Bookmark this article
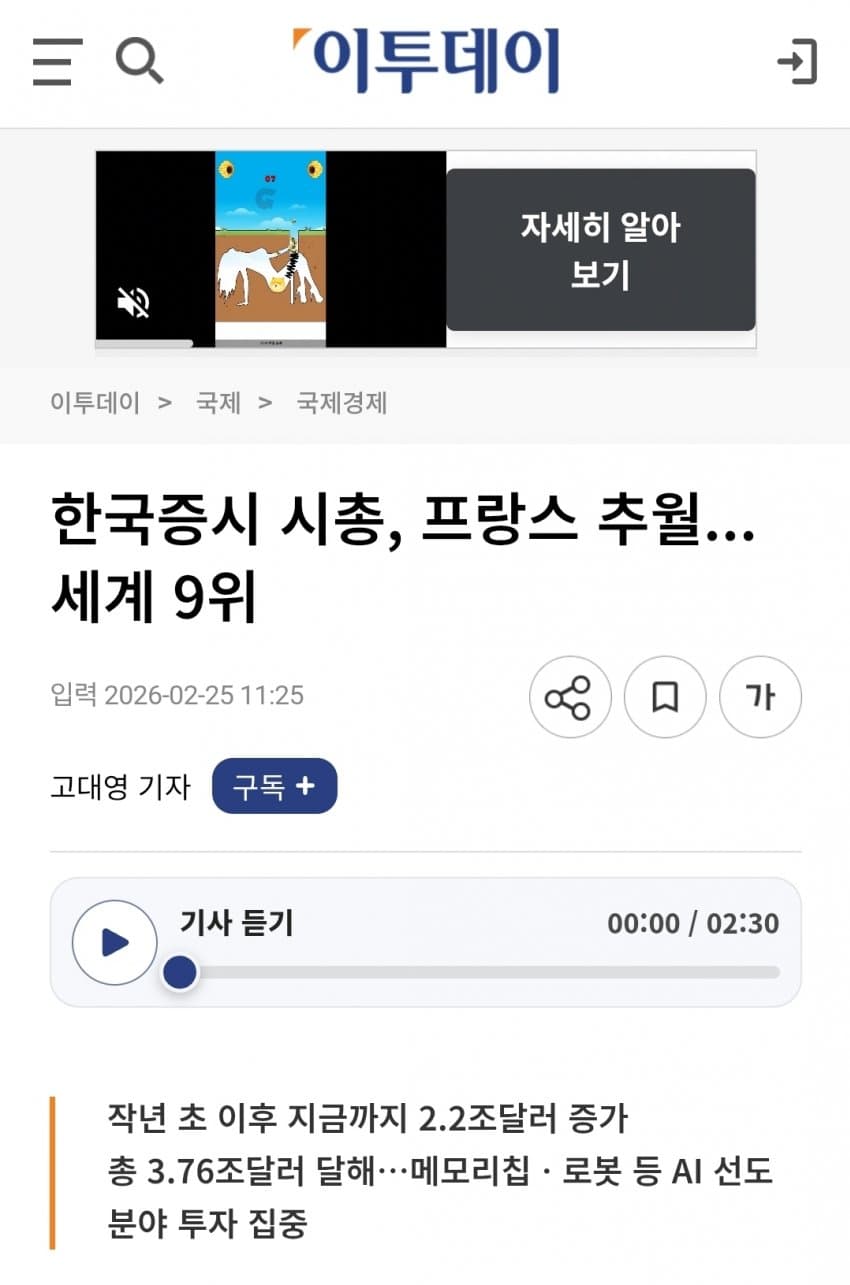The width and height of the screenshot is (850, 1285). click(x=665, y=697)
